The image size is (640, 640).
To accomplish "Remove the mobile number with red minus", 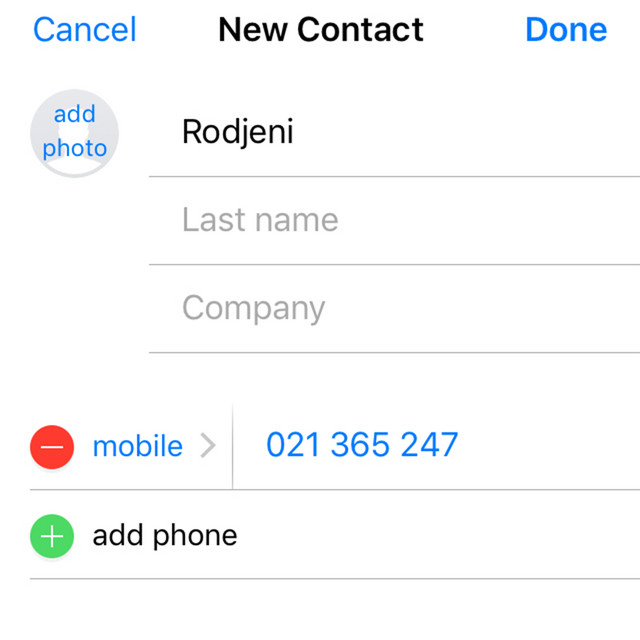I will pos(52,446).
